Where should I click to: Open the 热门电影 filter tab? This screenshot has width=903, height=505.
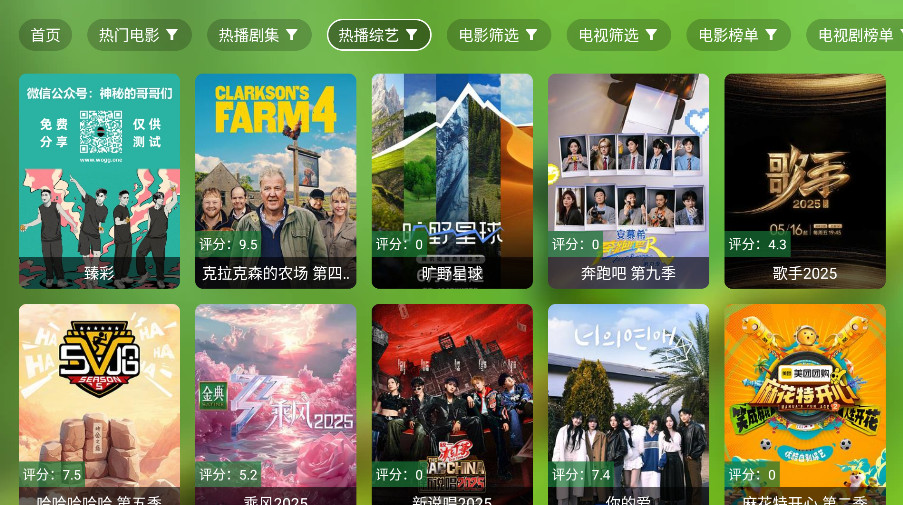138,35
